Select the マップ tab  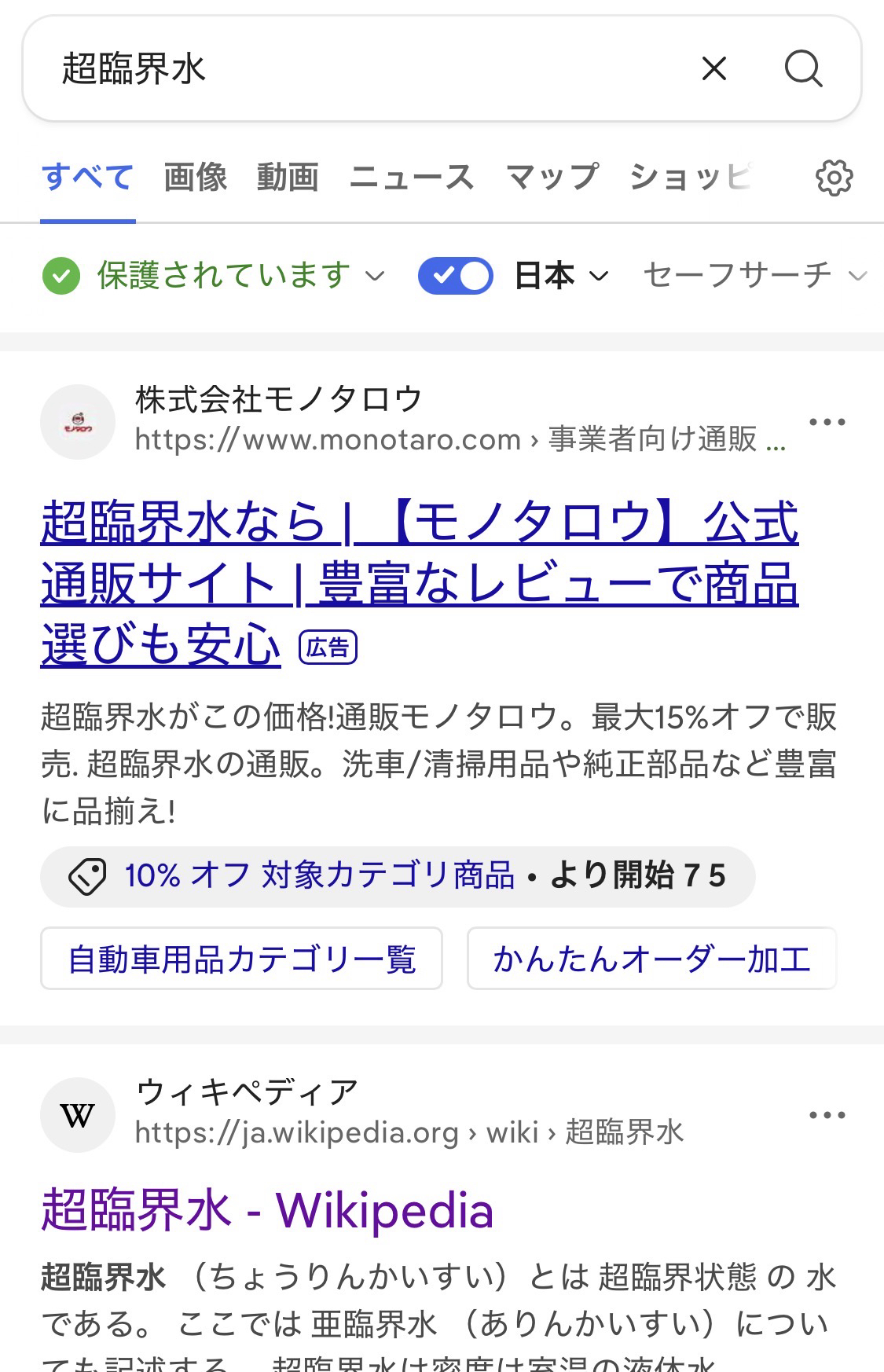(x=552, y=177)
